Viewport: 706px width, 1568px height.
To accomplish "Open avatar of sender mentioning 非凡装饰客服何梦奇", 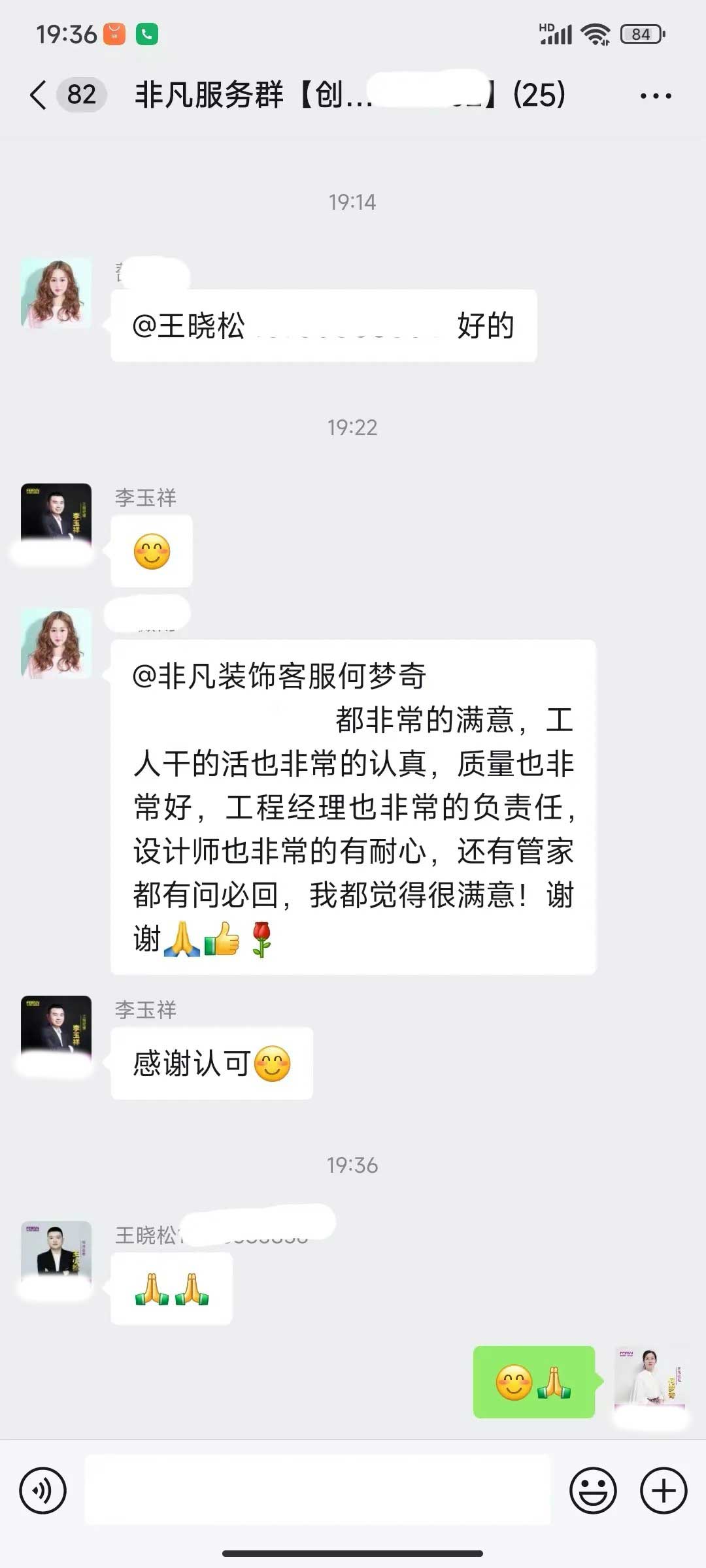I will tap(56, 643).
